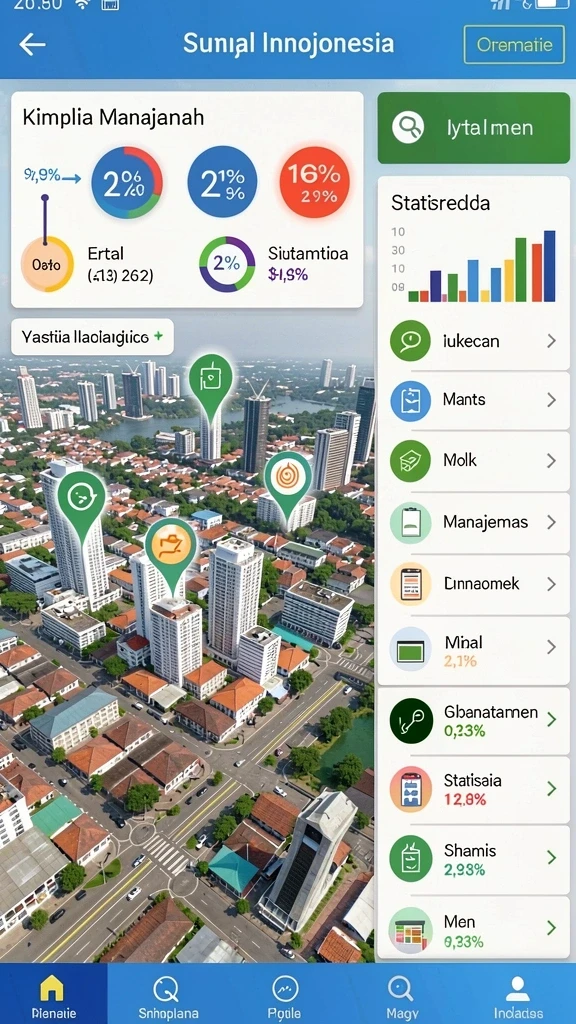
Task: Open the Mants row
Action: click(x=473, y=400)
